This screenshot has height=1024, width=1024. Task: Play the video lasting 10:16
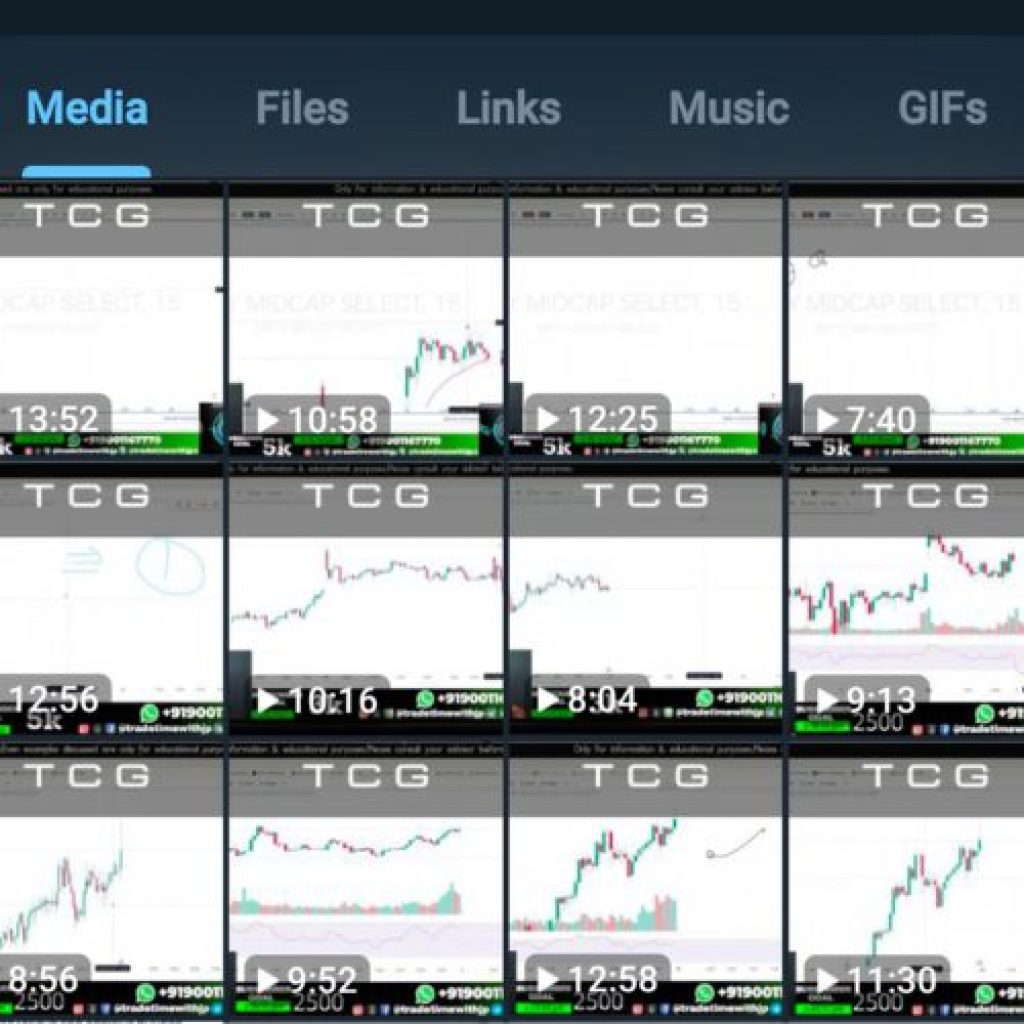click(x=366, y=600)
